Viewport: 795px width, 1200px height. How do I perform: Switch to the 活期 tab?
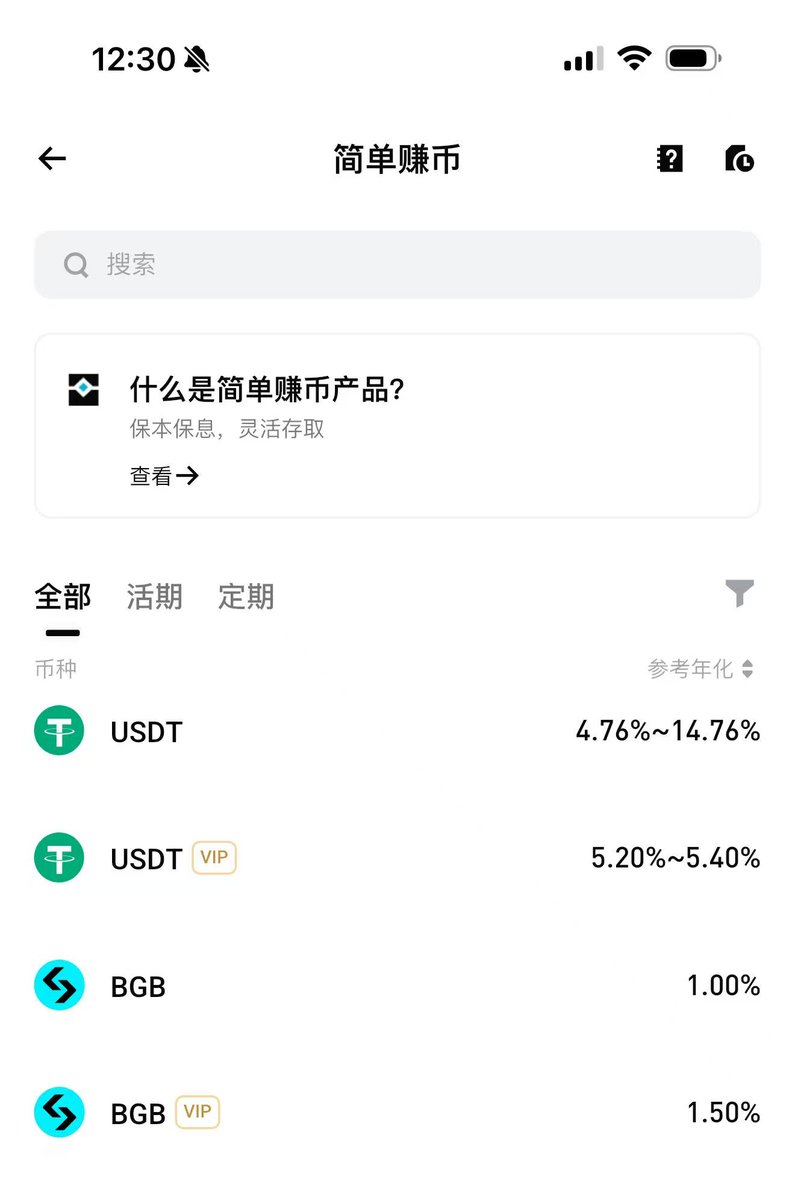pyautogui.click(x=154, y=597)
